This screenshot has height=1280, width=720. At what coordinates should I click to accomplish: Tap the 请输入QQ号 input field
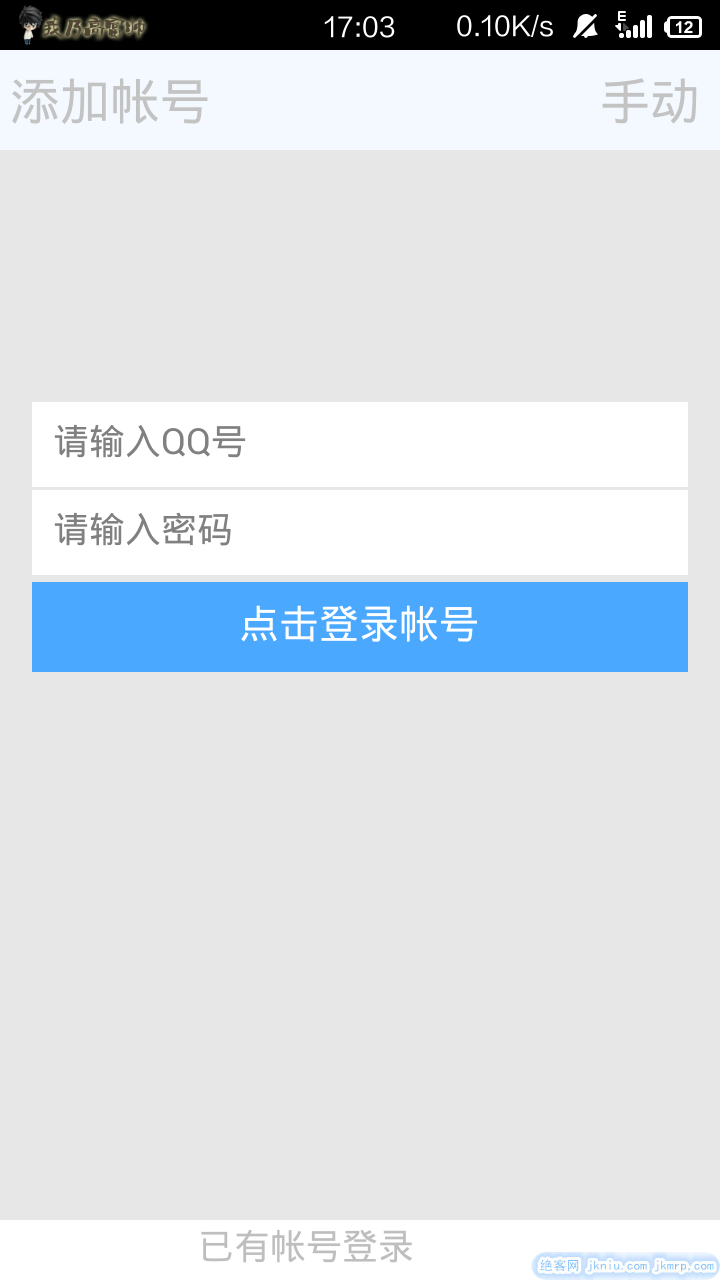coord(360,443)
